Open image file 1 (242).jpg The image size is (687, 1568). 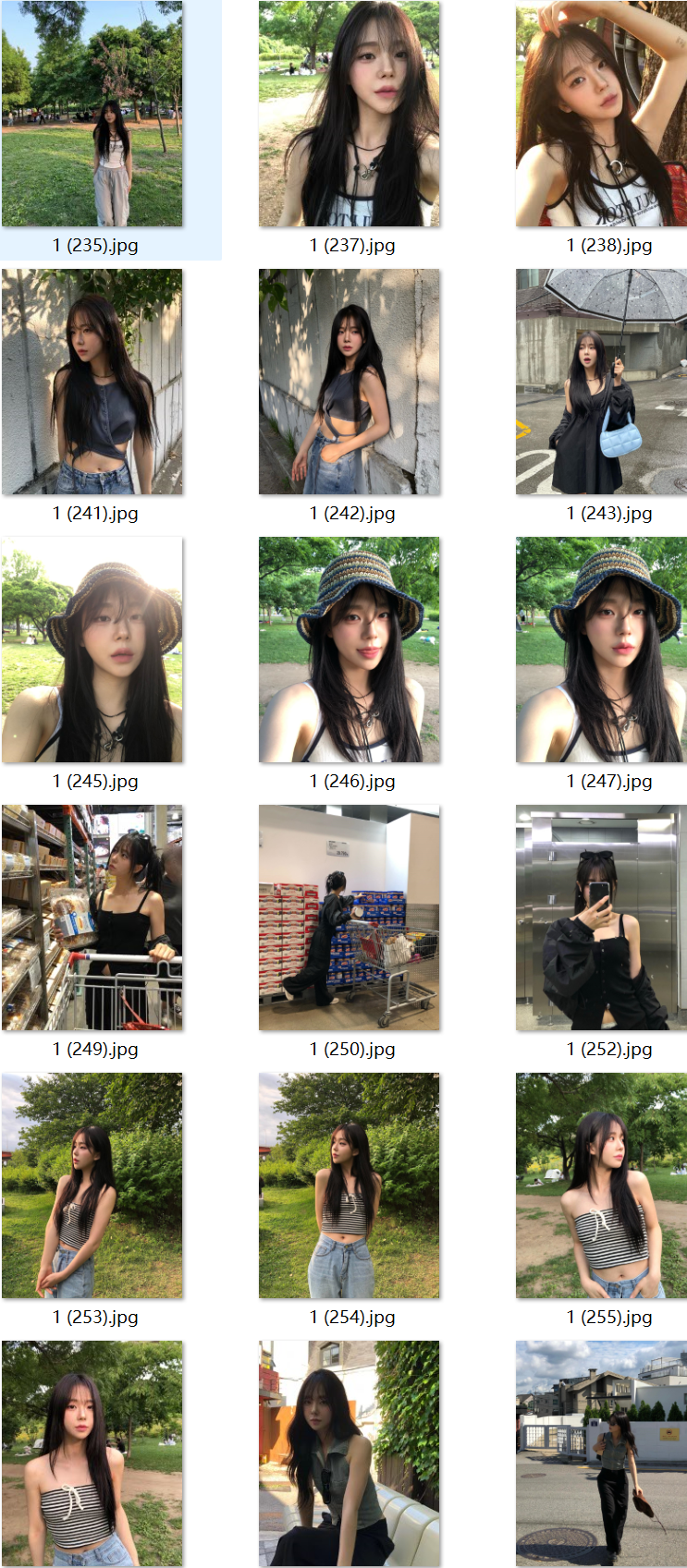350,382
